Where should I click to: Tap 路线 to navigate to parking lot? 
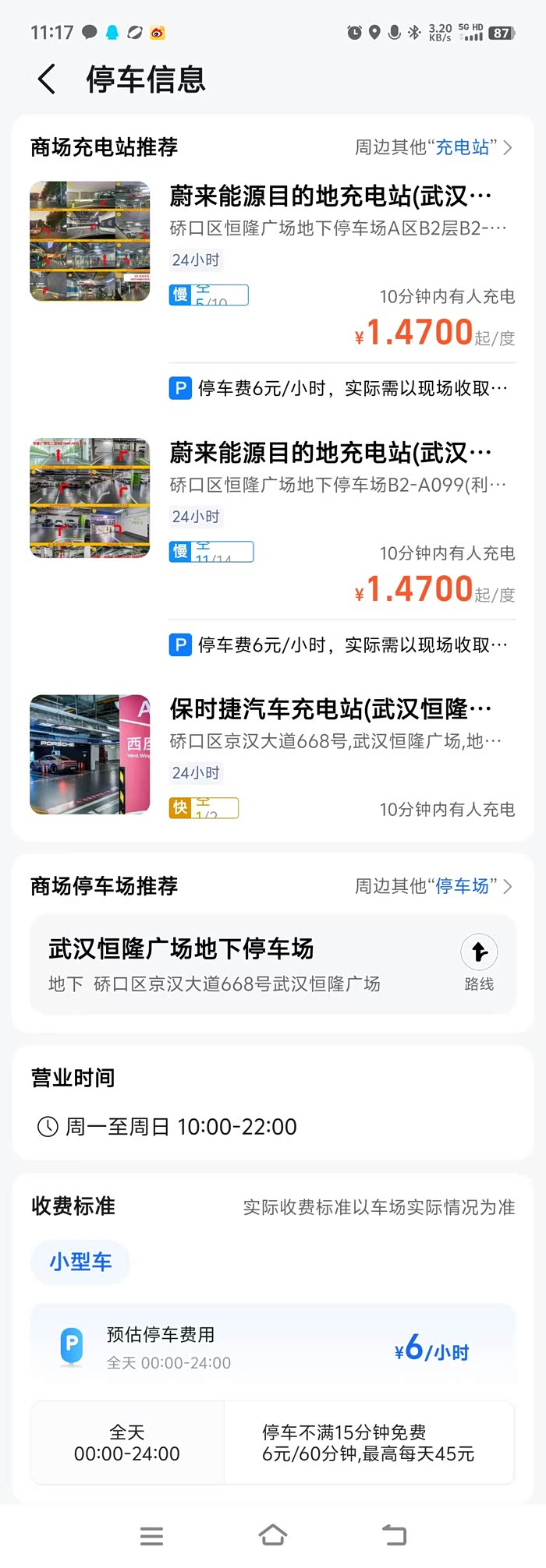479,962
